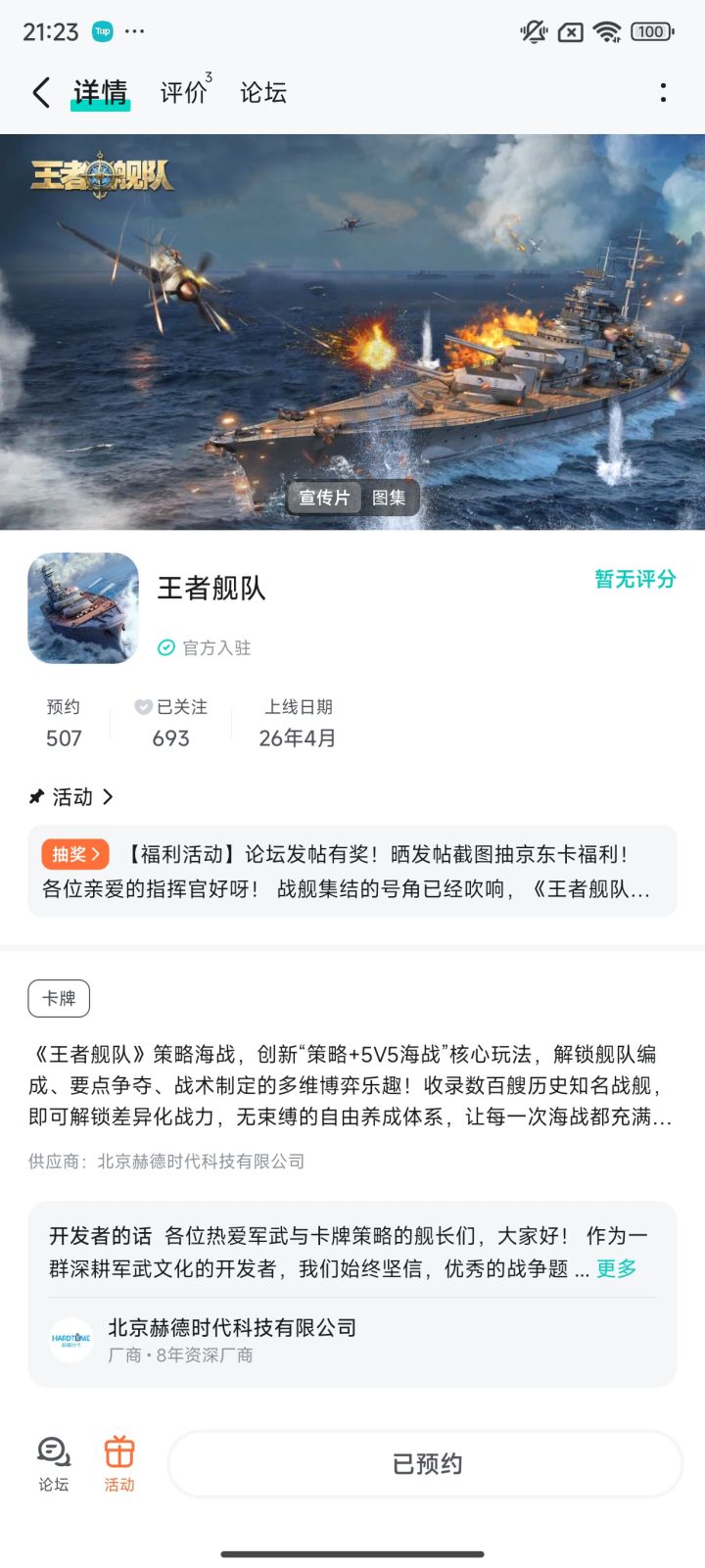Expand the 活动 section chevron
The height and width of the screenshot is (1568, 705).
[107, 797]
